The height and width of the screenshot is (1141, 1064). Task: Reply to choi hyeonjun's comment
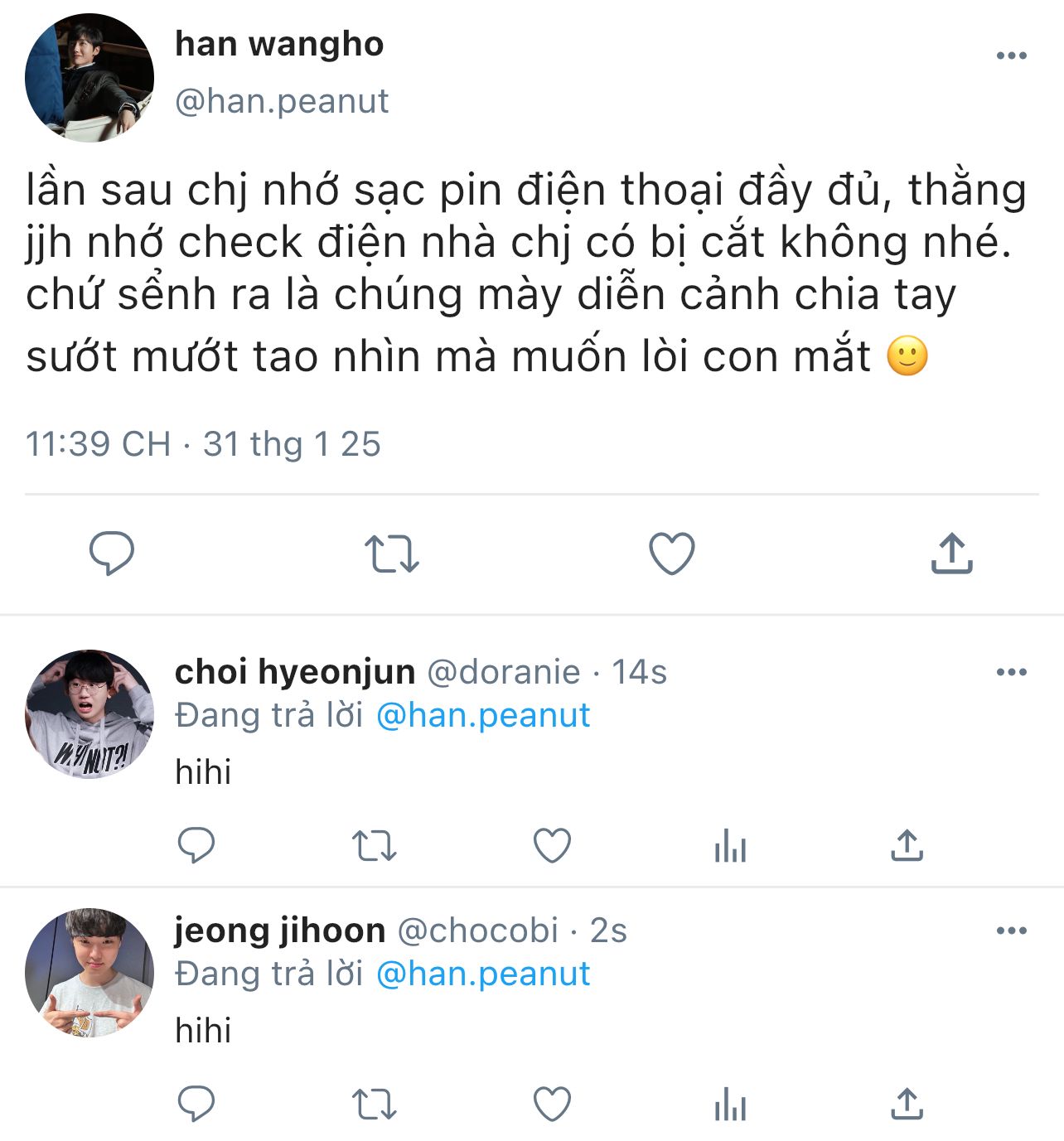click(196, 845)
